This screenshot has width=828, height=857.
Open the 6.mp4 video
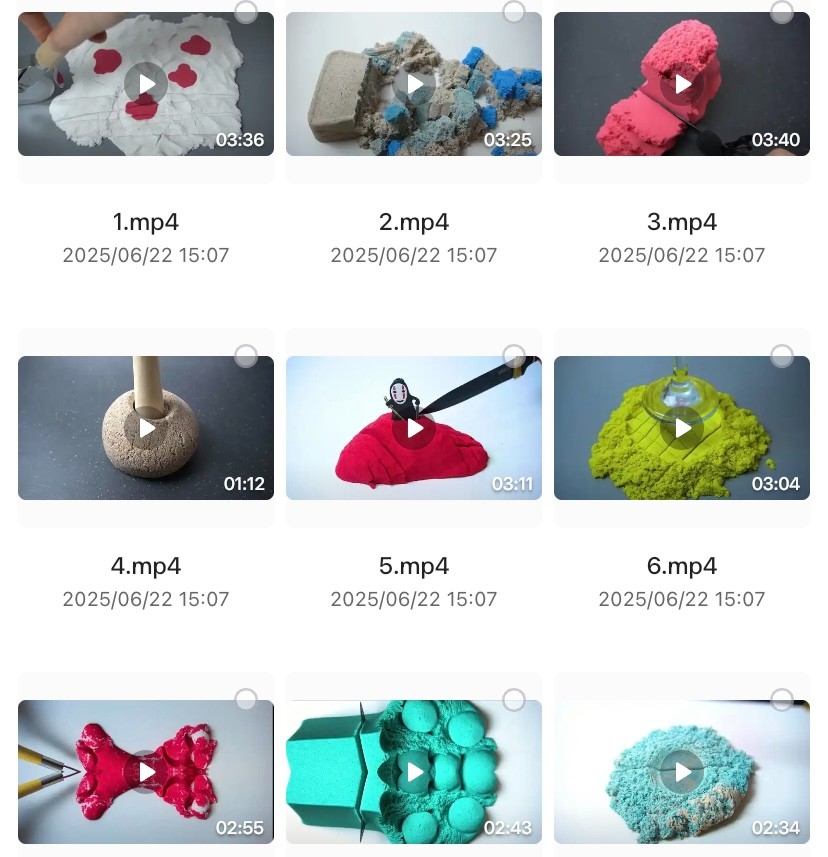[x=682, y=428]
